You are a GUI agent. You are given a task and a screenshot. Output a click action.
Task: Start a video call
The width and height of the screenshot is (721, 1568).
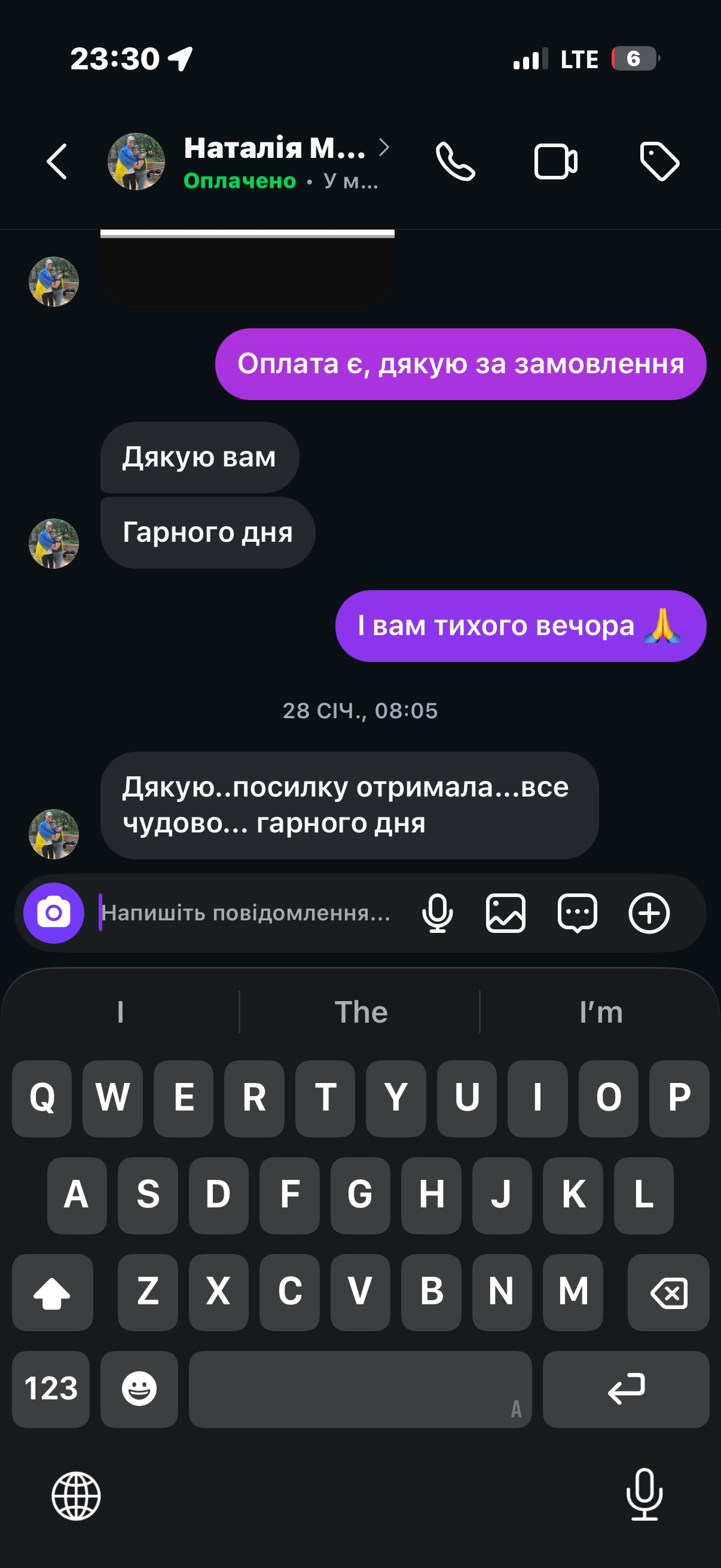[x=555, y=162]
